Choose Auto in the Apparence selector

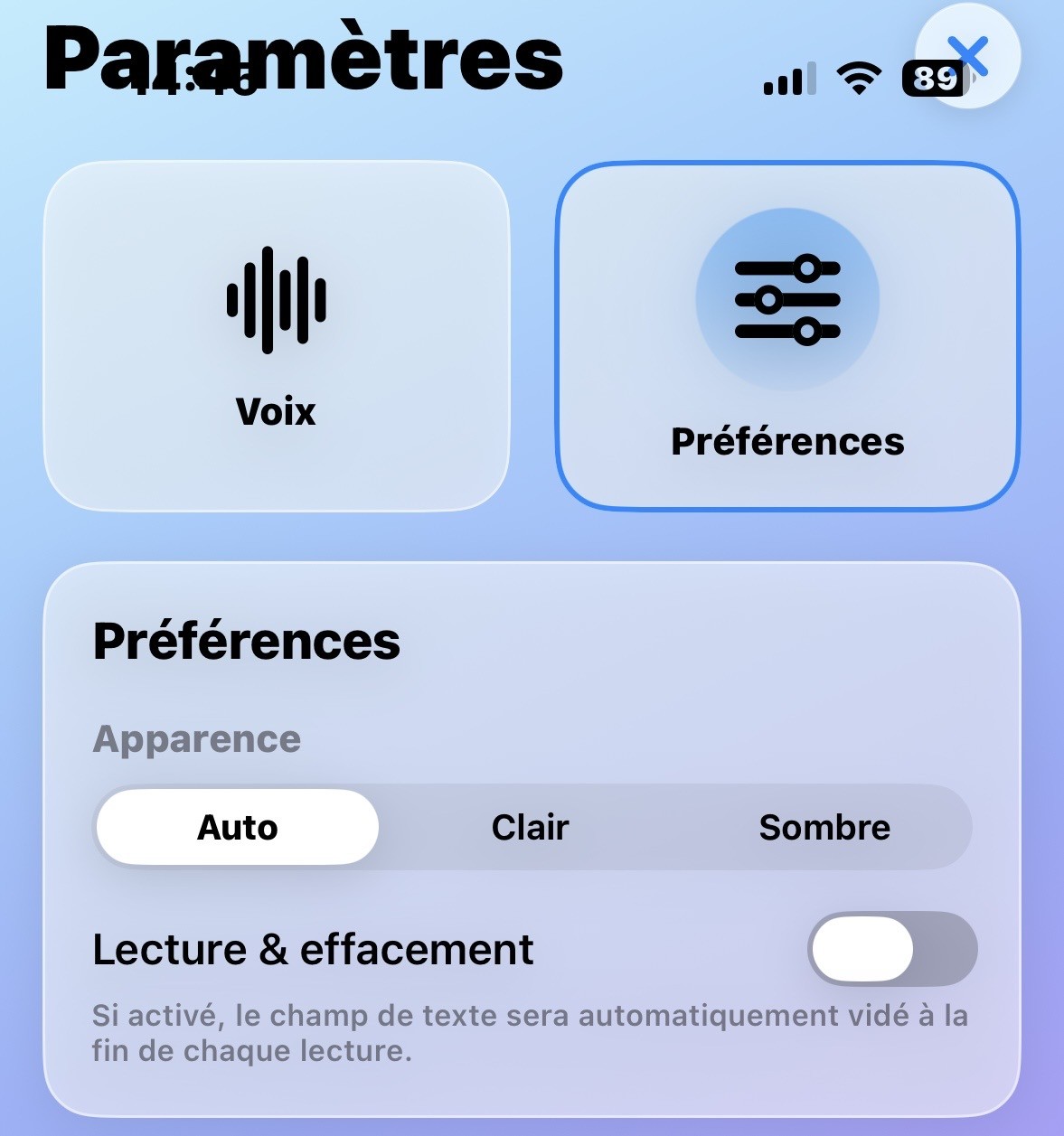click(x=237, y=826)
